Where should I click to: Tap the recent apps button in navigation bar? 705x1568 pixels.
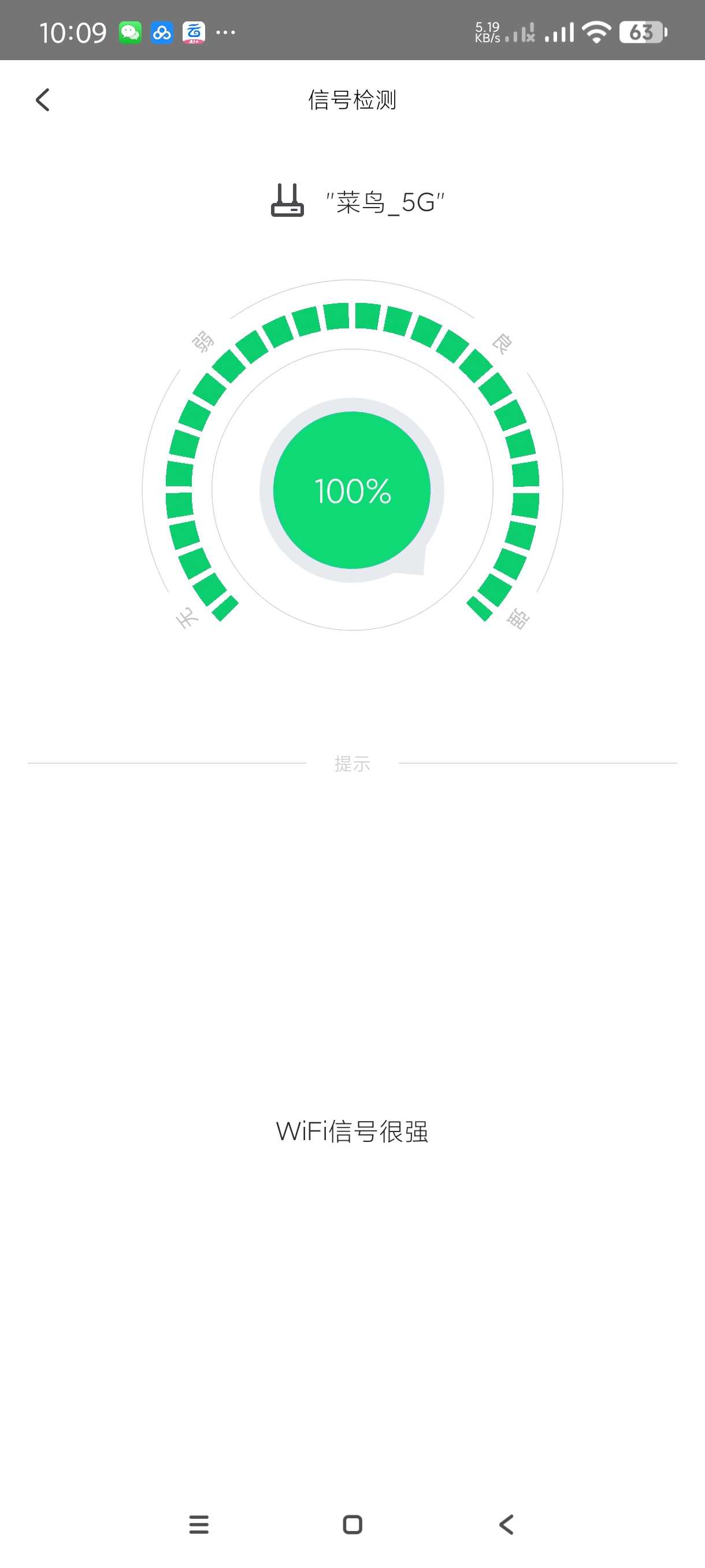pyautogui.click(x=198, y=1523)
